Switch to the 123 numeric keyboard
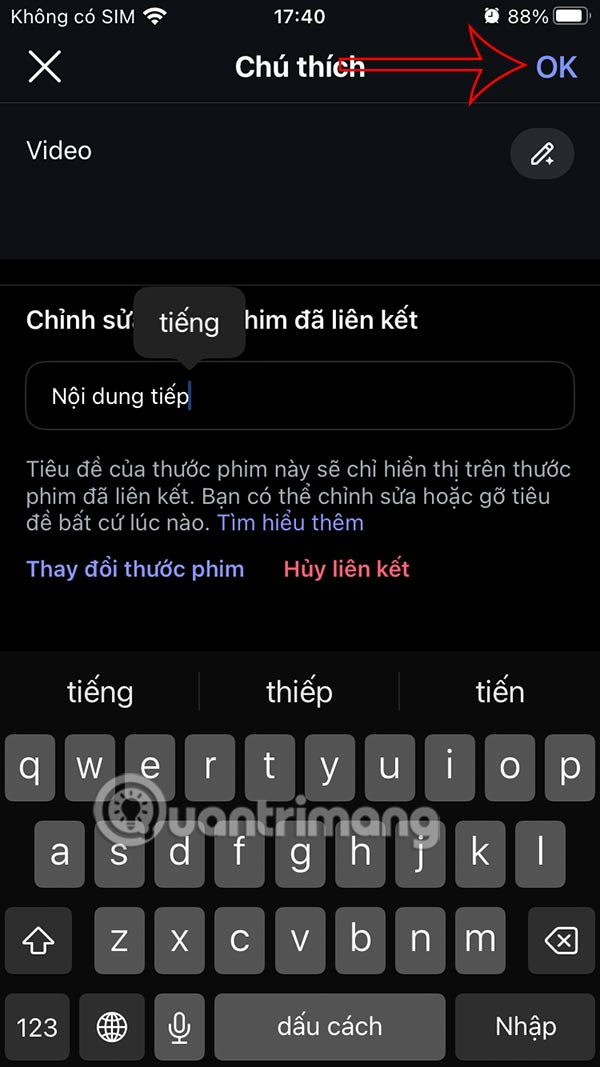 pyautogui.click(x=37, y=1026)
